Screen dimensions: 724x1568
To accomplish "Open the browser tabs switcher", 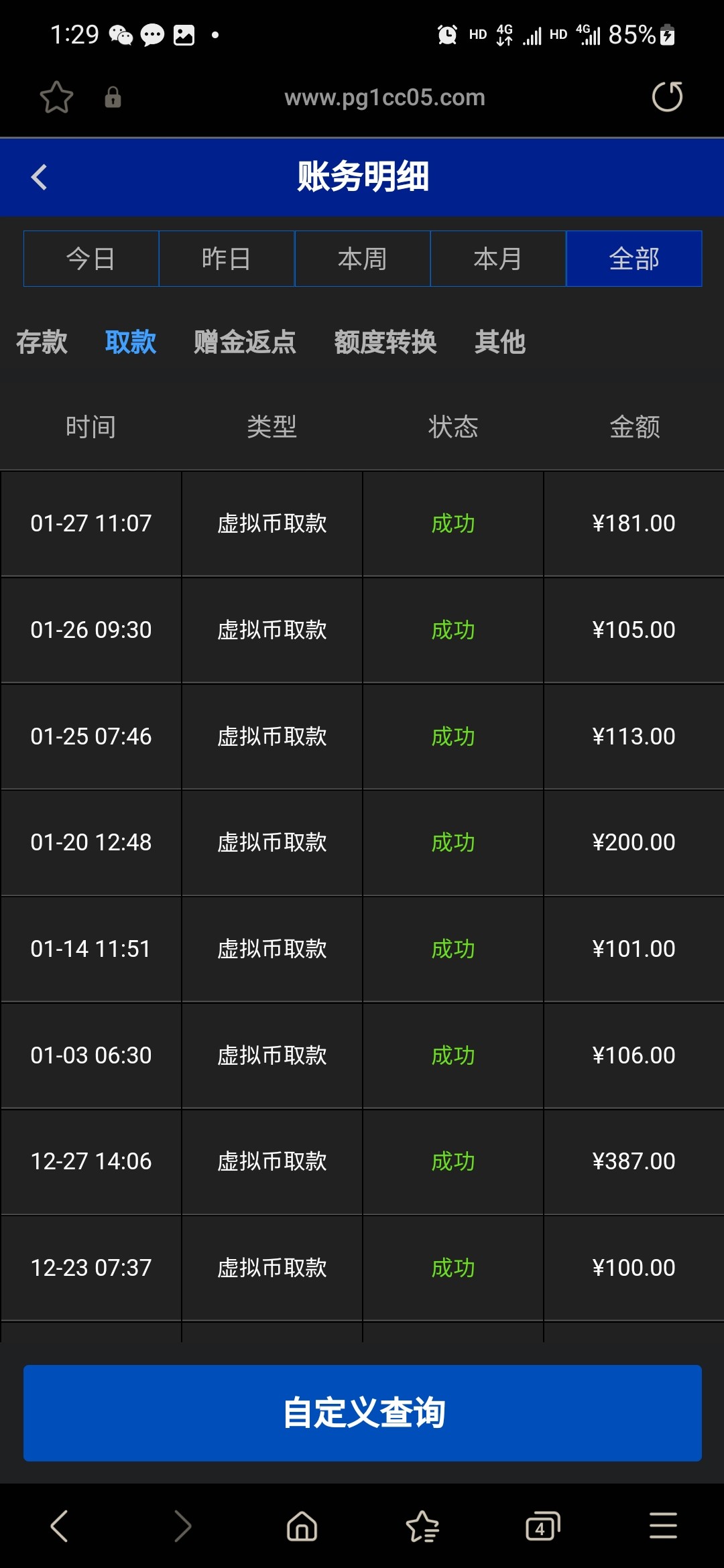I will pos(542,1527).
